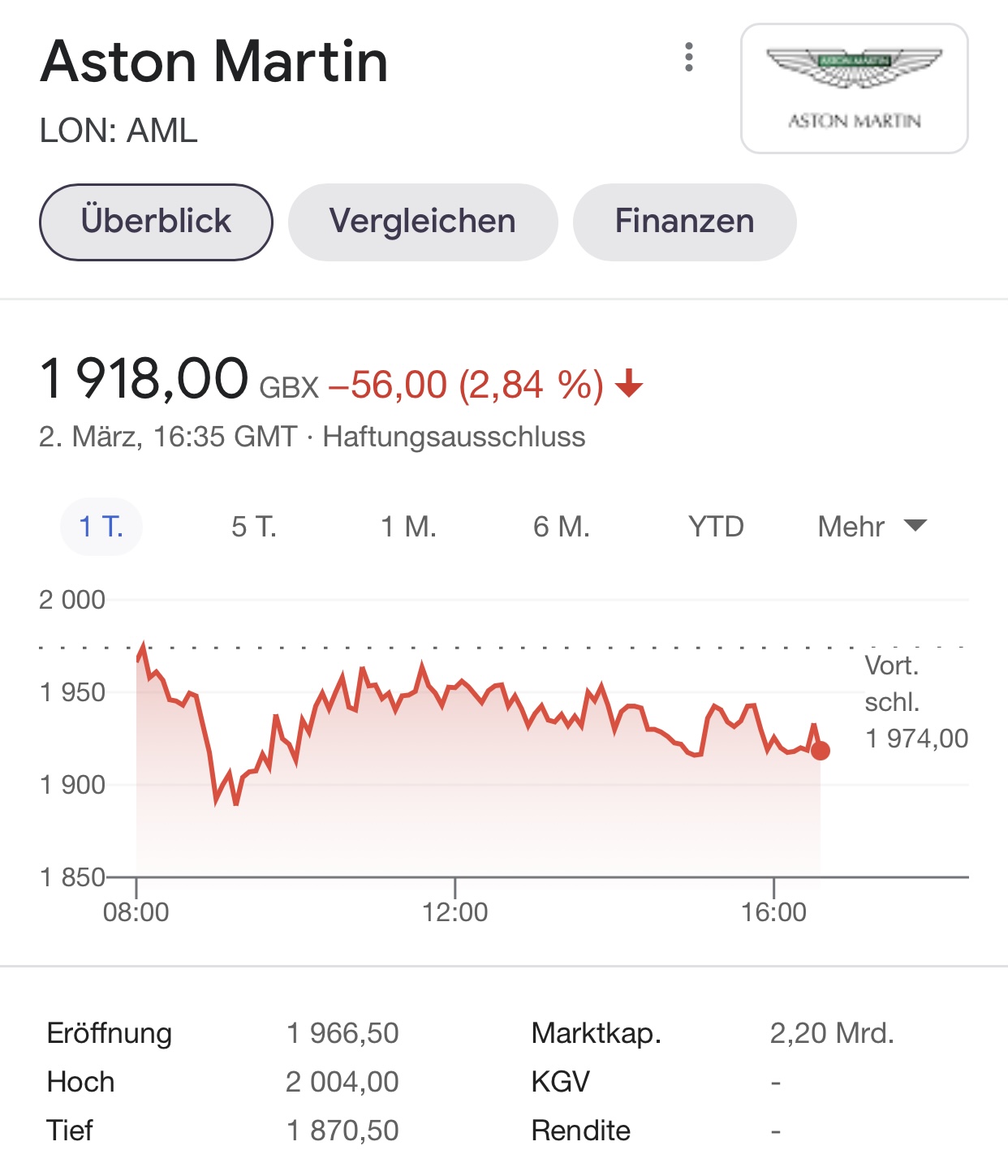Open the Aston Martin logo card
The width and height of the screenshot is (1008, 1176).
tap(854, 88)
